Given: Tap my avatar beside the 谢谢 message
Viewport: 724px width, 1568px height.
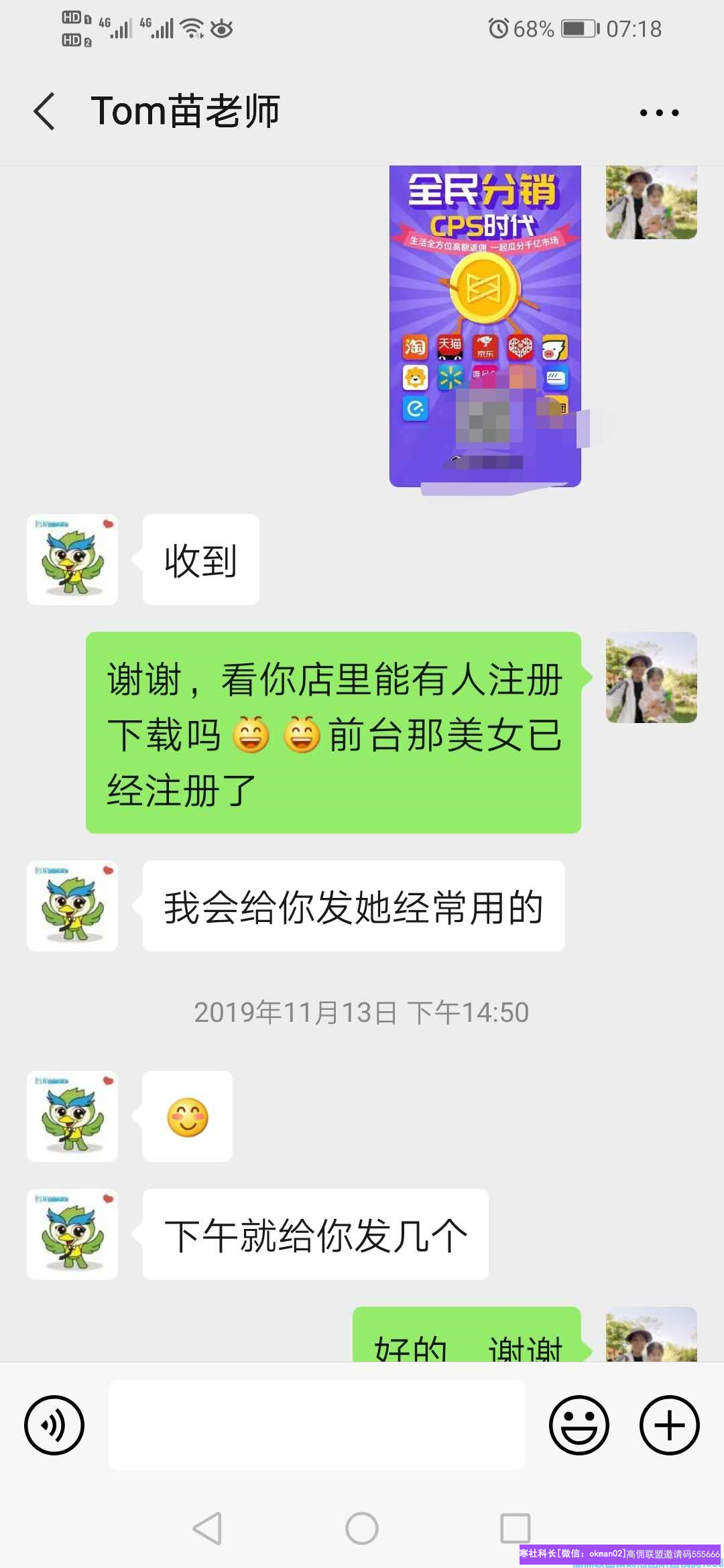Looking at the screenshot, I should tap(651, 677).
